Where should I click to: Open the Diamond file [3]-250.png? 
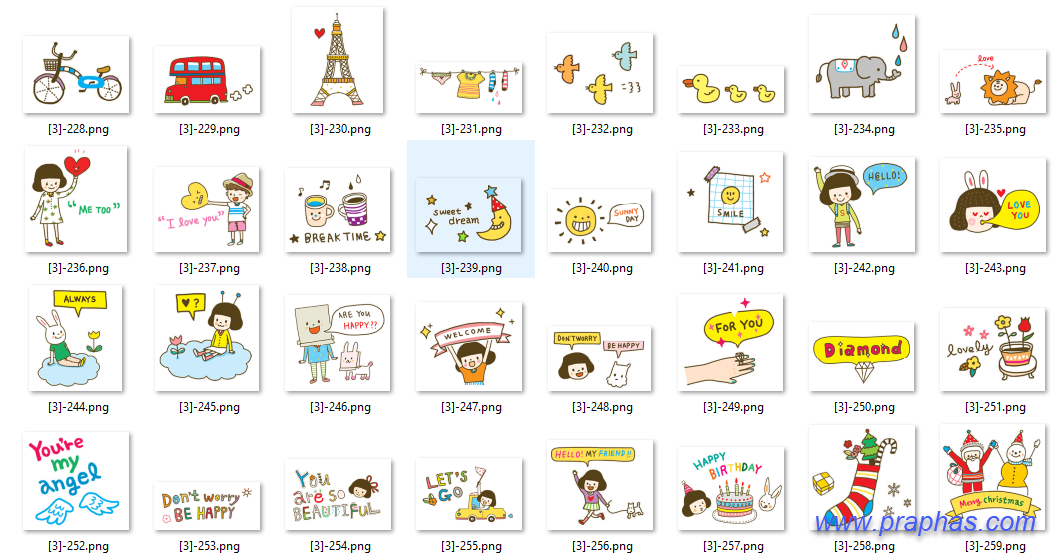tap(862, 357)
